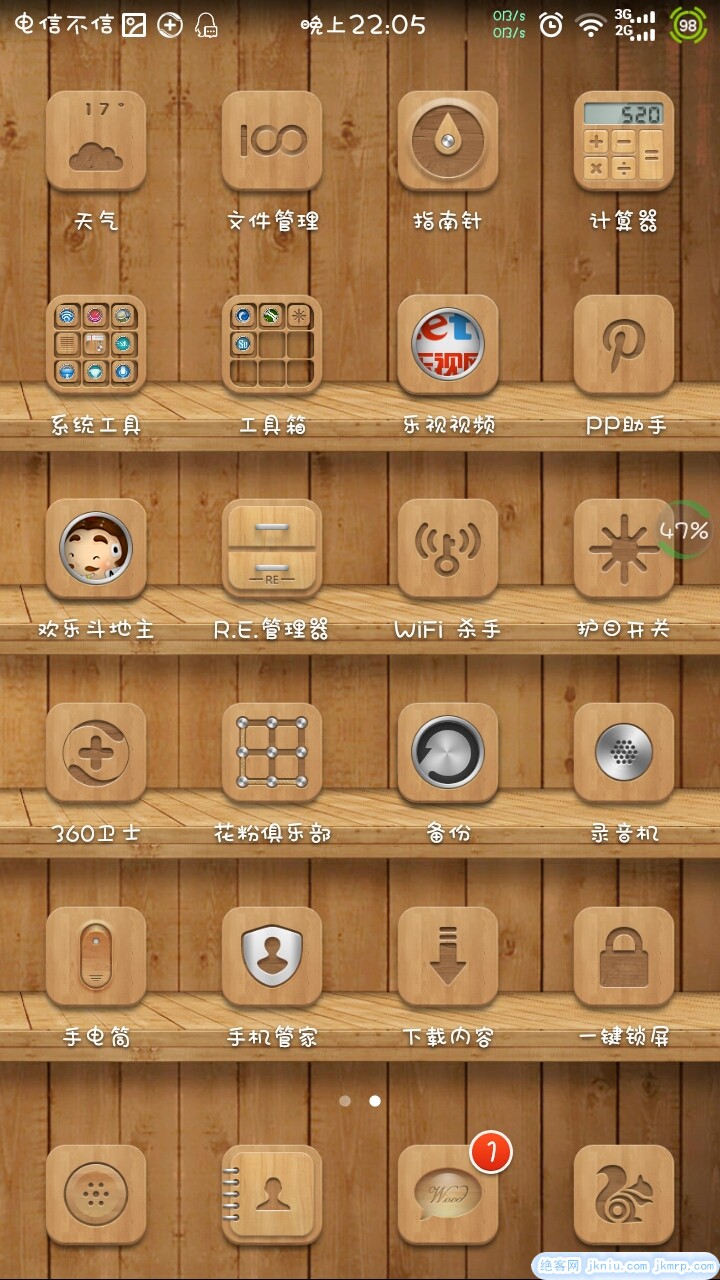Launch the 备份 backup app
The image size is (720, 1280).
448,753
